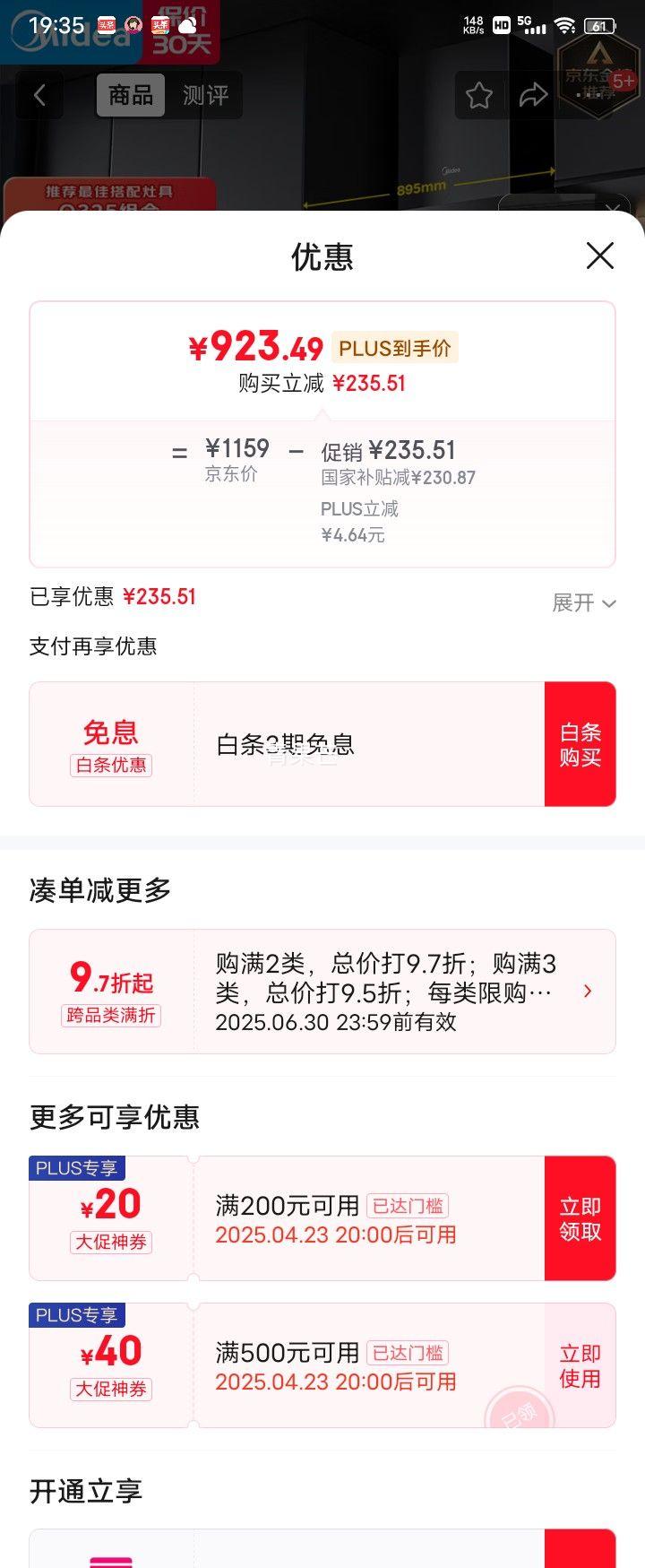Viewport: 645px width, 1568px height.
Task: Tap the PLUS到手价 label next to the price
Action: coord(394,346)
